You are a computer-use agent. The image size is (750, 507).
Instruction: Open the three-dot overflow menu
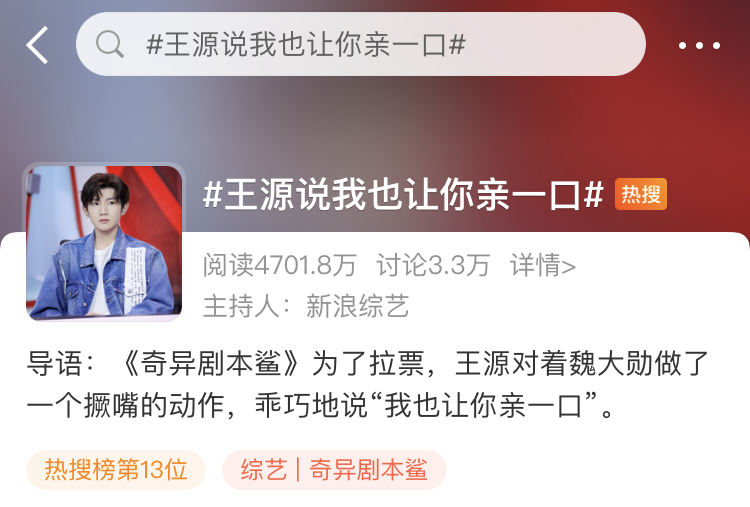(x=699, y=46)
